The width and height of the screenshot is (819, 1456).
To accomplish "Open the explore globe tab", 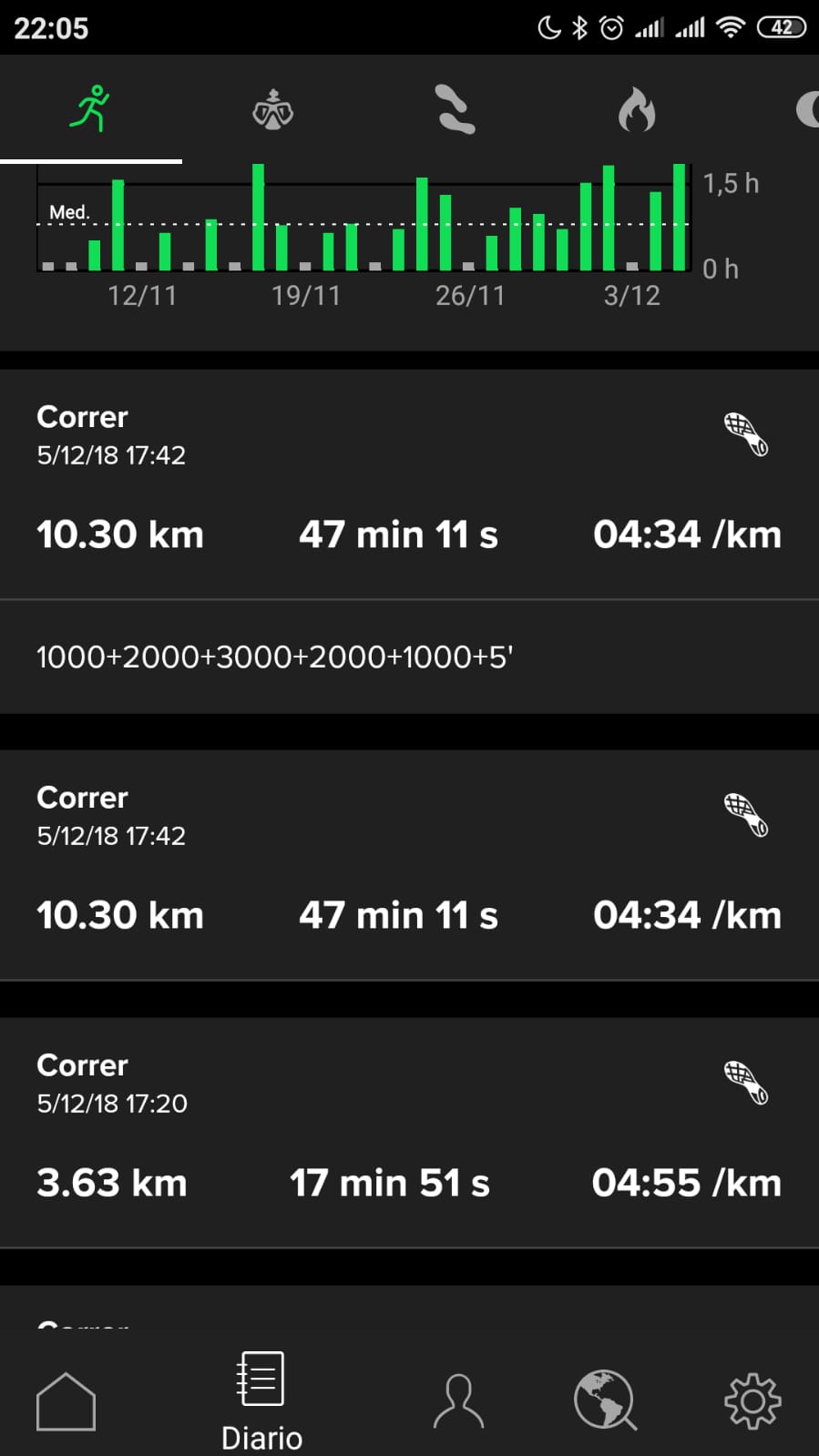I will [x=605, y=1400].
